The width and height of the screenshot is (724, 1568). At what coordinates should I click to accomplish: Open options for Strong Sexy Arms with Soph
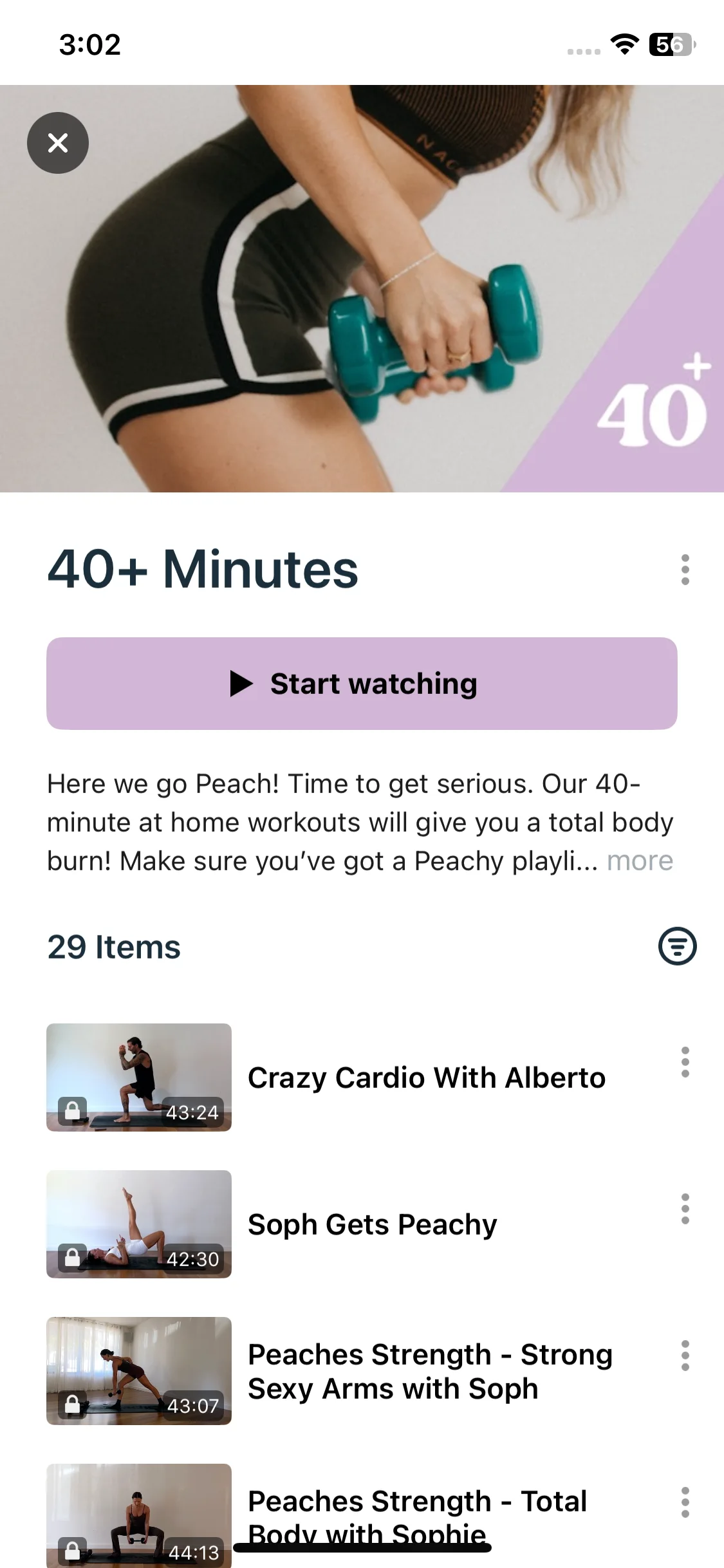pos(685,1356)
